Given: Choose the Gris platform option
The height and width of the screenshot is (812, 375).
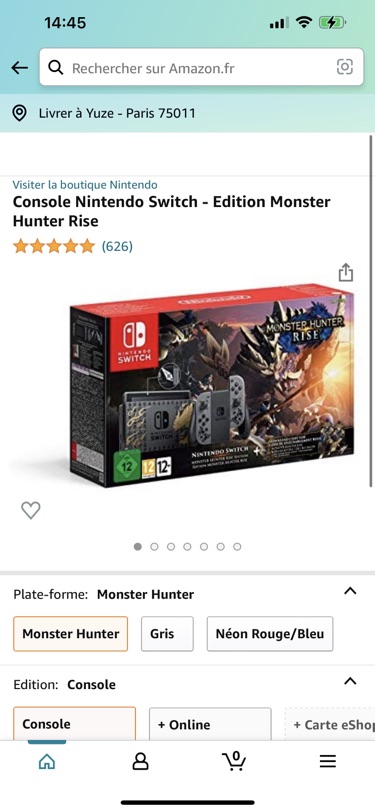Looking at the screenshot, I should 167,633.
